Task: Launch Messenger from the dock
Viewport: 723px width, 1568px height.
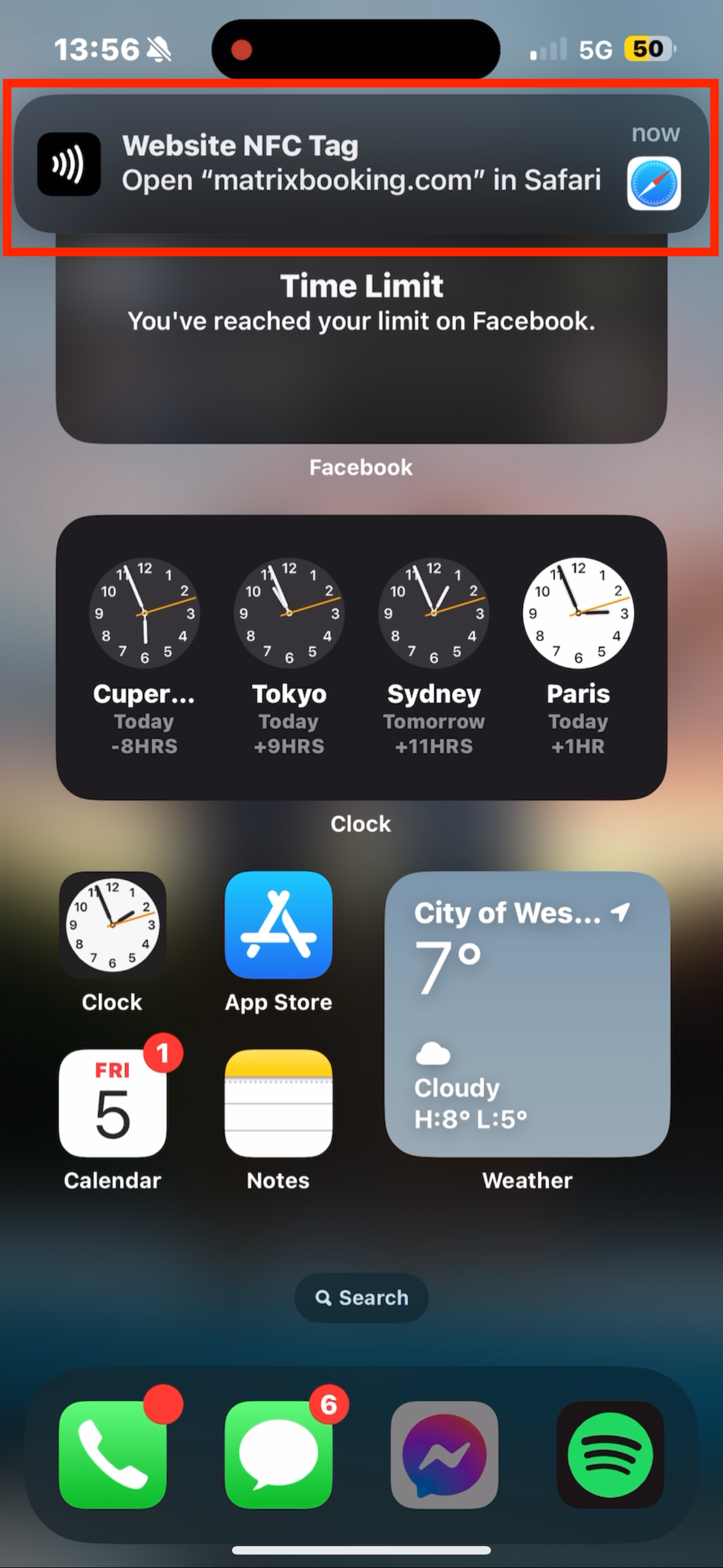Action: pos(444,1454)
